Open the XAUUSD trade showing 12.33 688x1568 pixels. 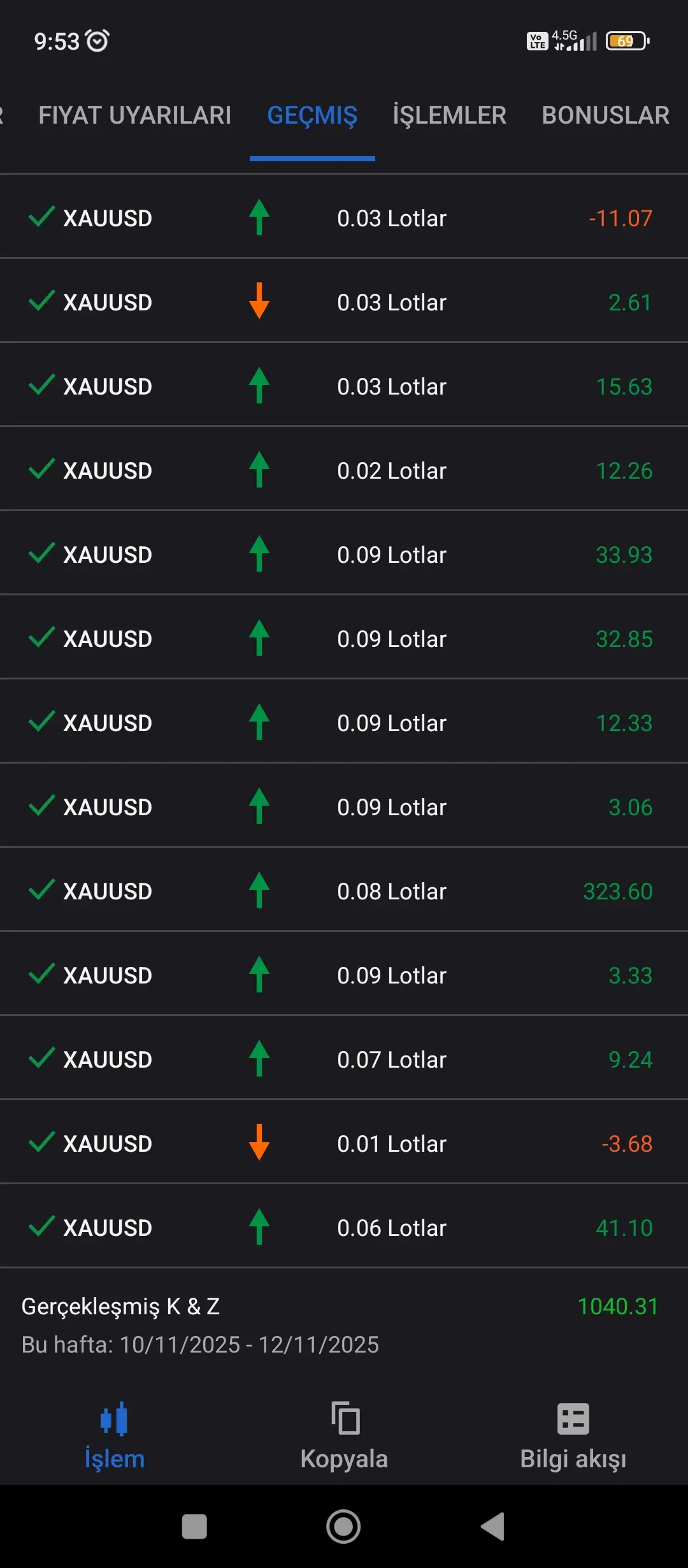pos(344,723)
